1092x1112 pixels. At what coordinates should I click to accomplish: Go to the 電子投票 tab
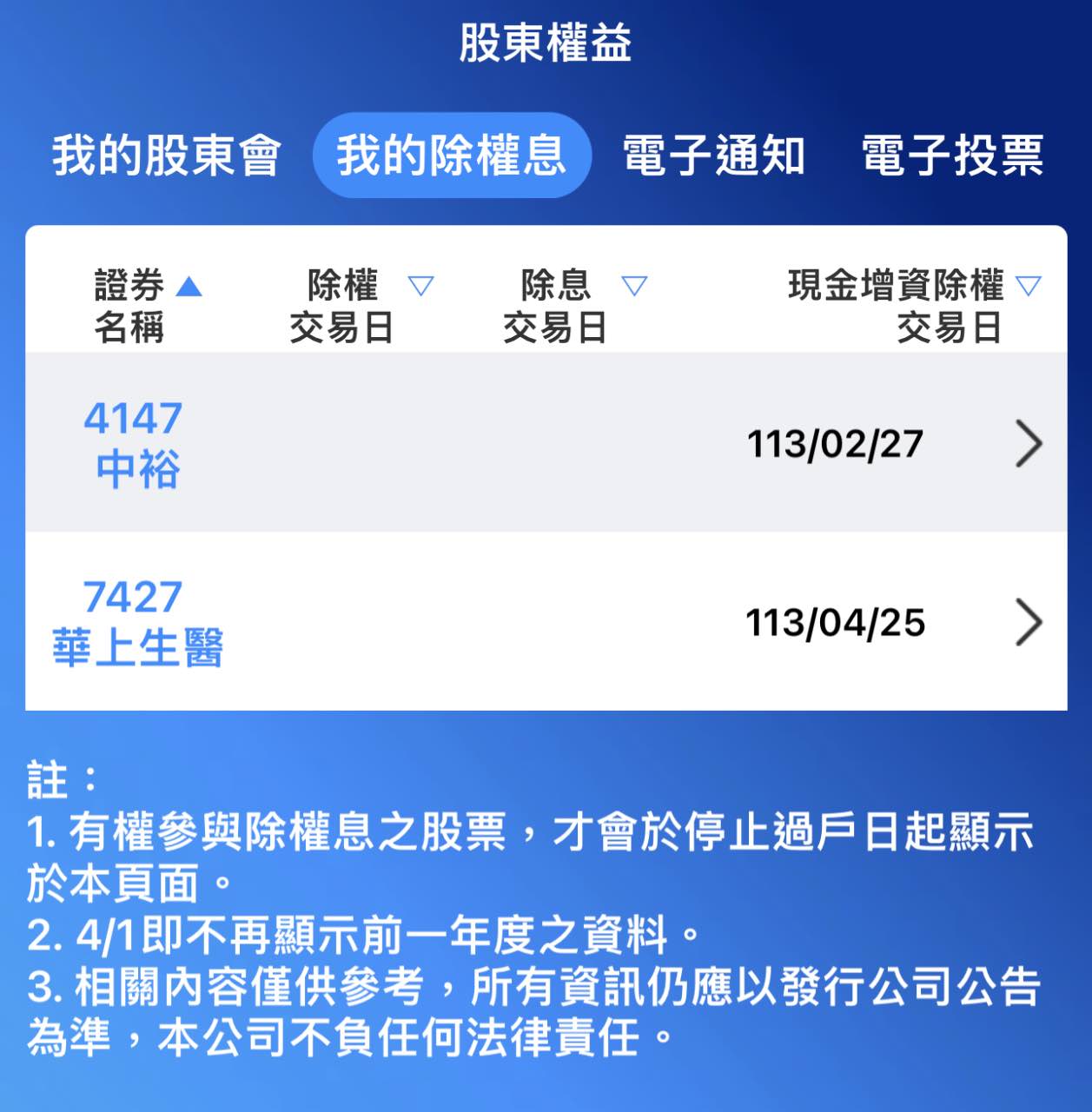(x=952, y=156)
